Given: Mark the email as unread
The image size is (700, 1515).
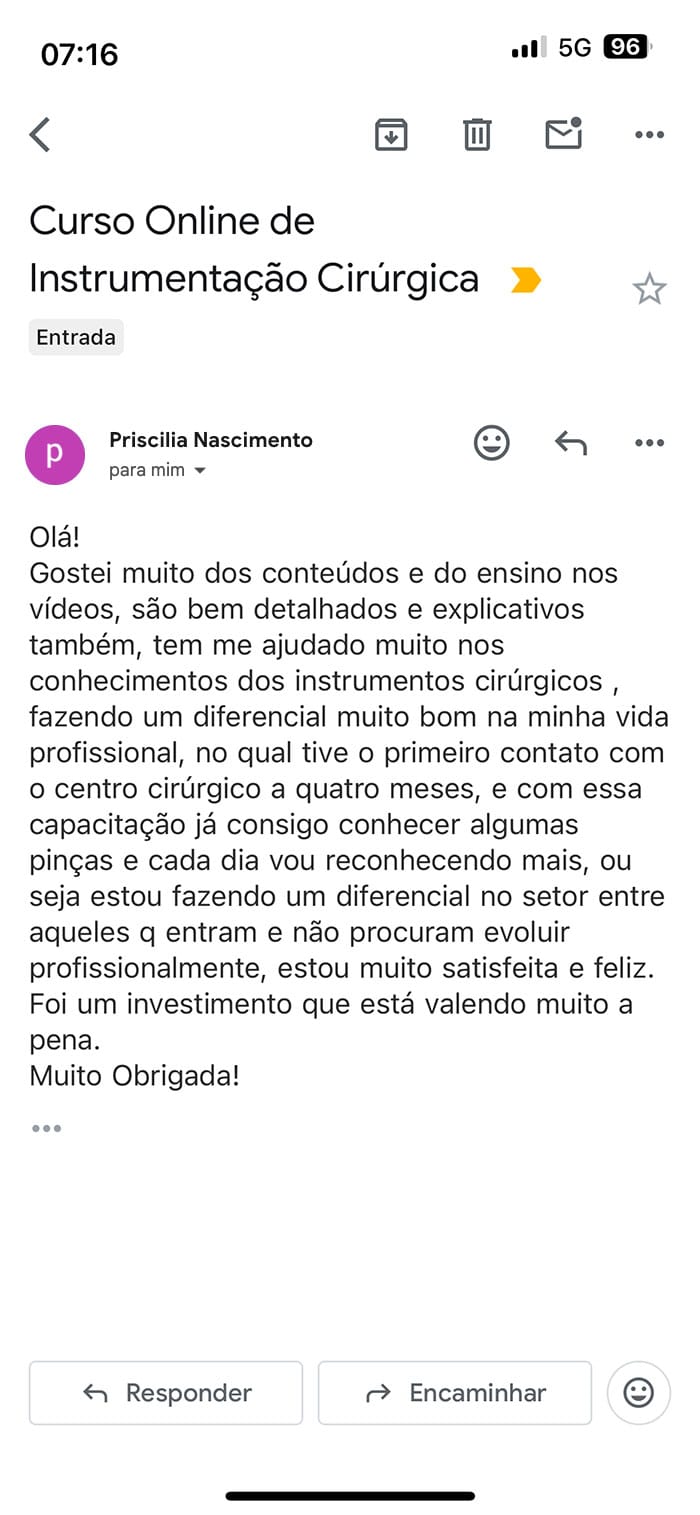Looking at the screenshot, I should [x=563, y=134].
